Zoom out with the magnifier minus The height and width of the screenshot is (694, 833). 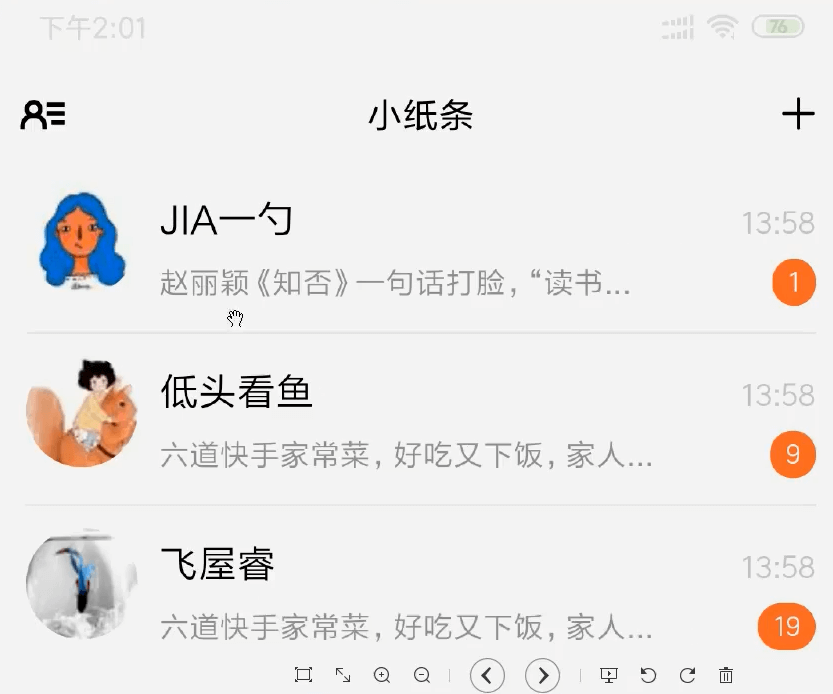tap(422, 676)
